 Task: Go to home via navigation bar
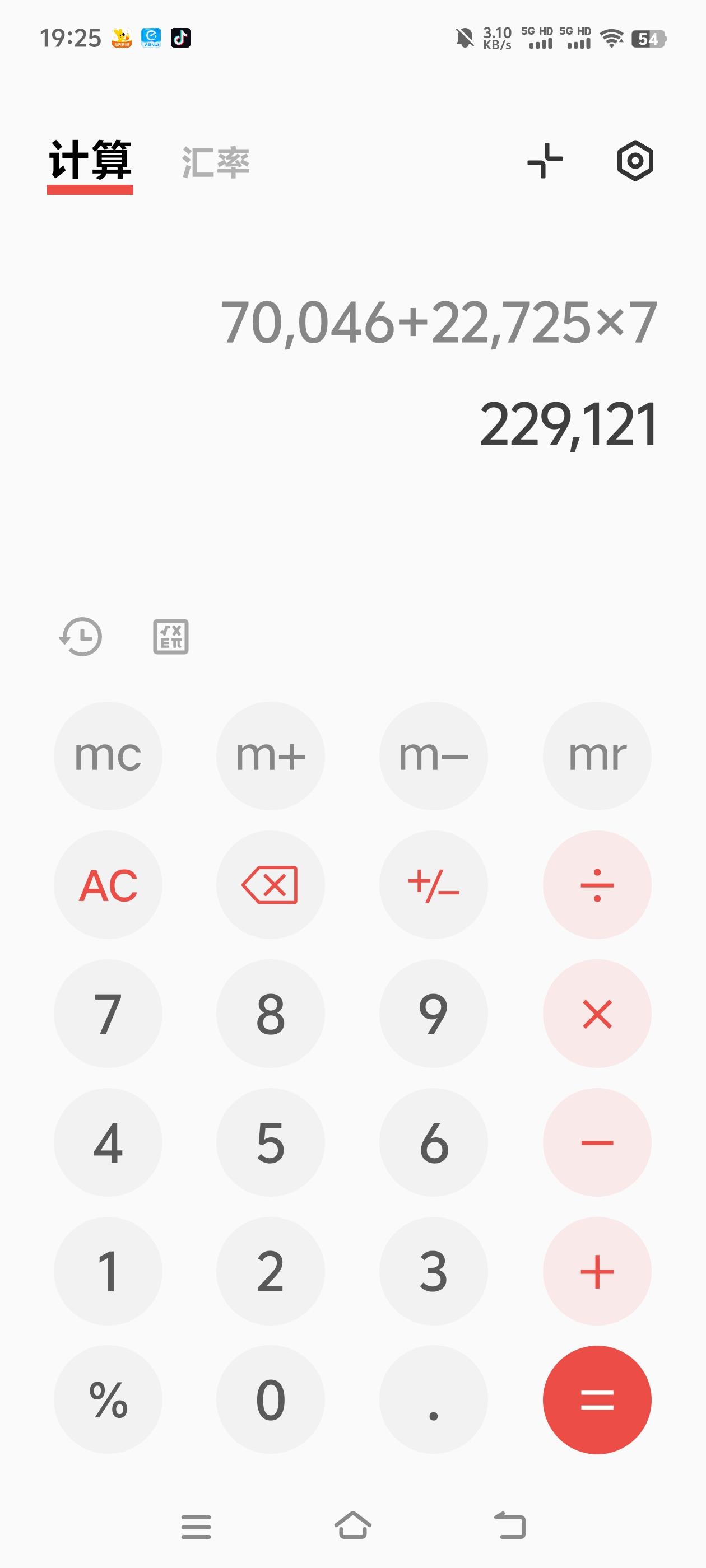[352, 1526]
